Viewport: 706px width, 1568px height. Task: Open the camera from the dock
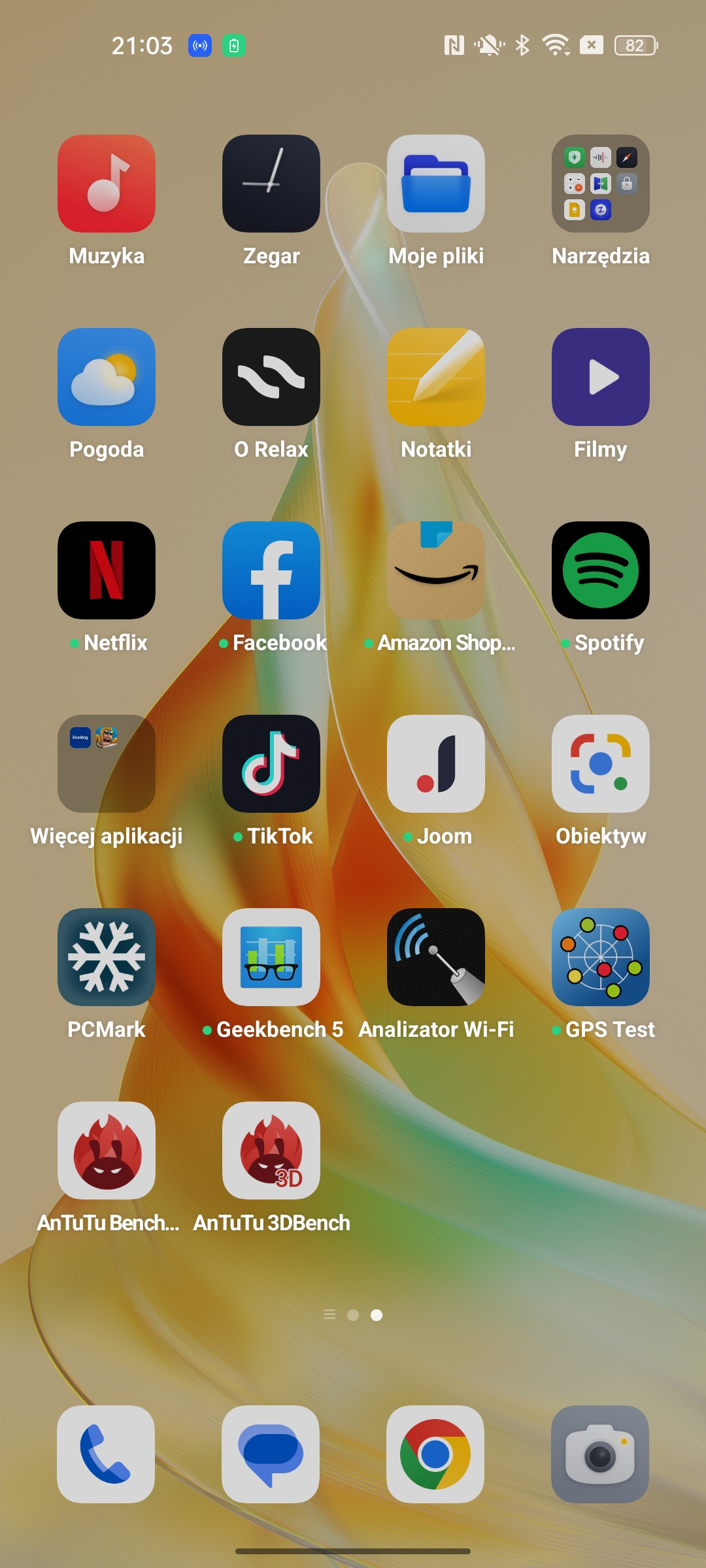click(x=600, y=1454)
